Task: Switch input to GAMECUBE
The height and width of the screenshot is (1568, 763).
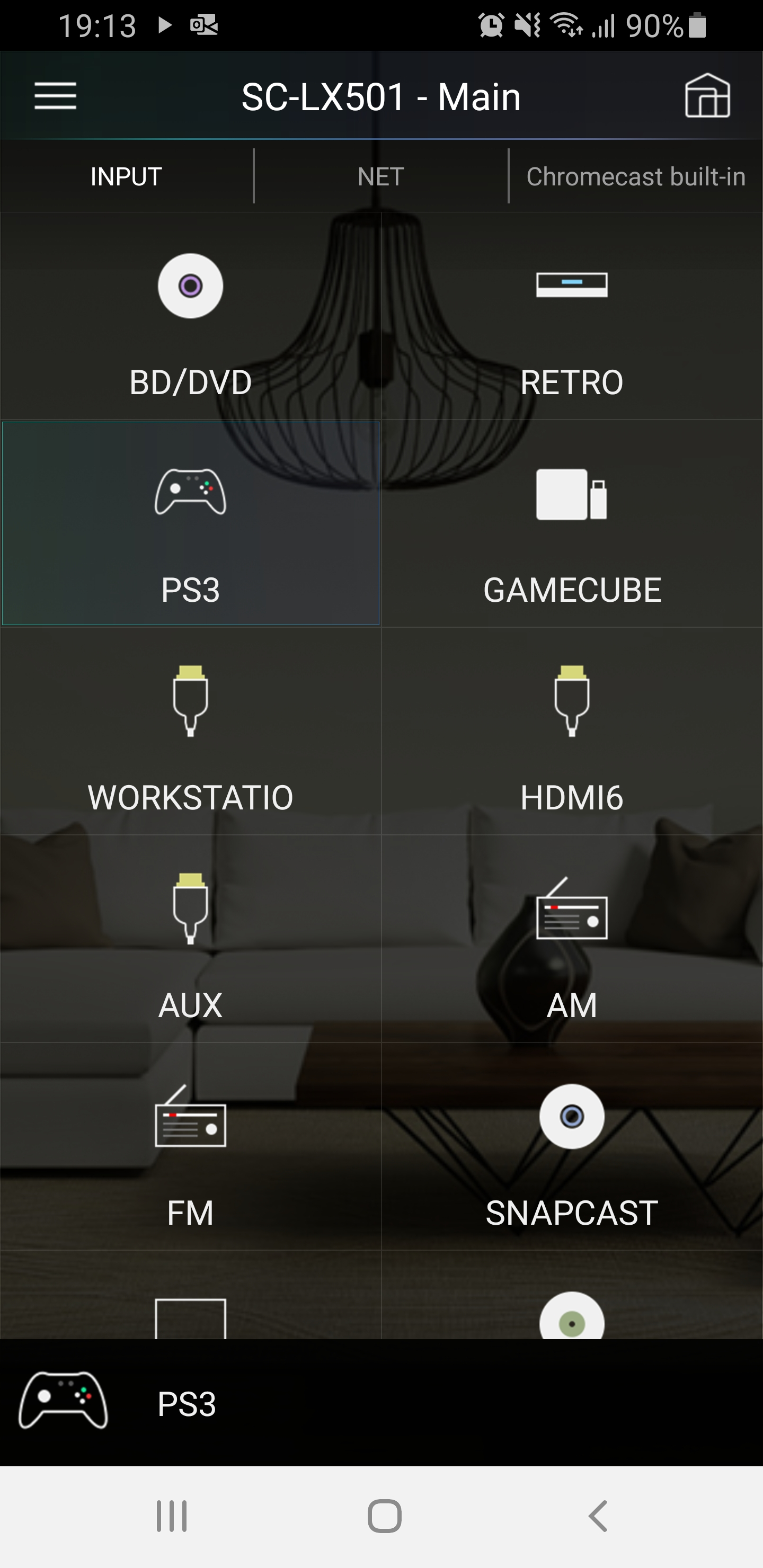Action: pos(572,523)
